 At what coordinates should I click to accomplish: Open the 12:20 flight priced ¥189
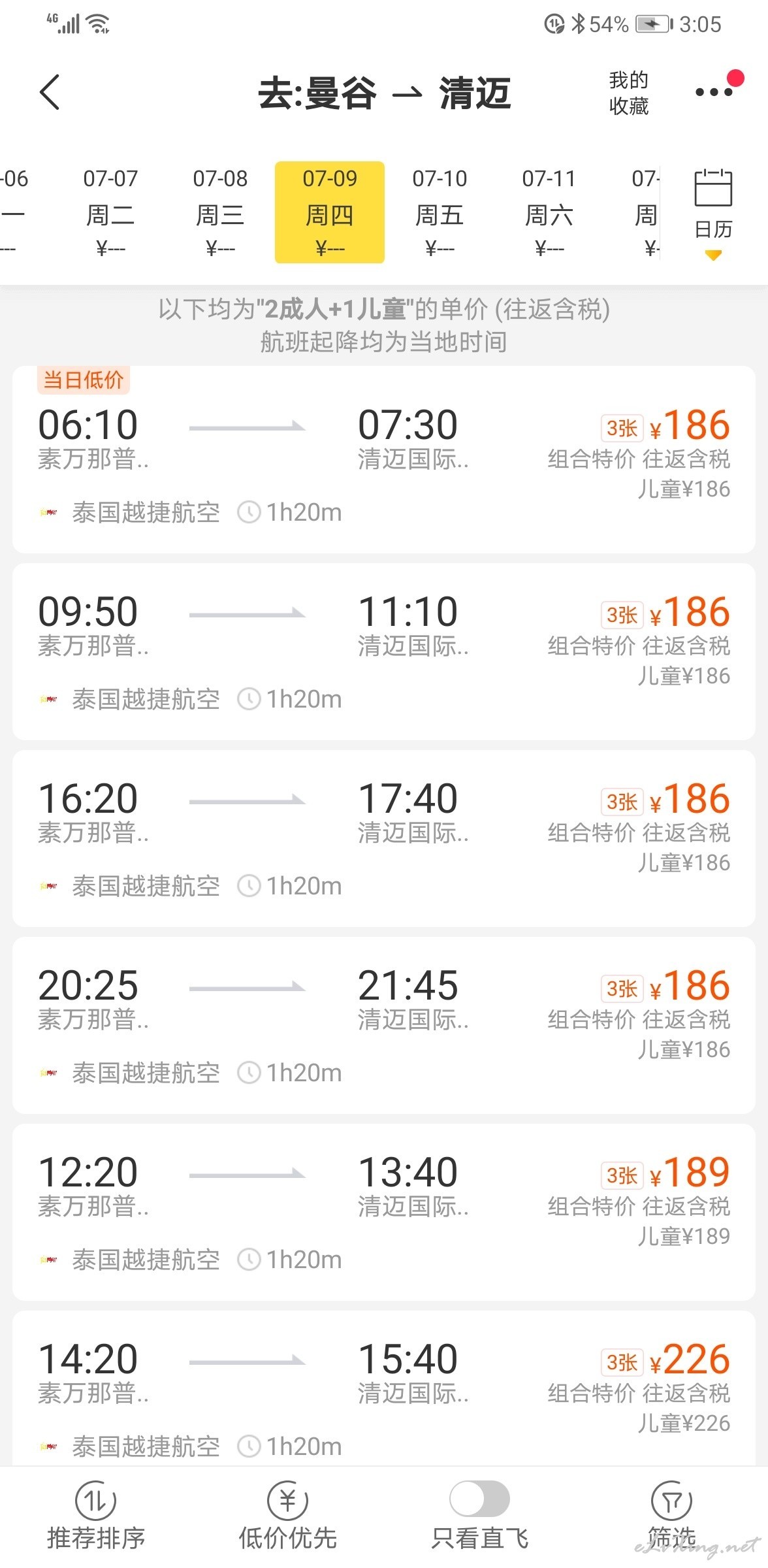click(384, 1212)
